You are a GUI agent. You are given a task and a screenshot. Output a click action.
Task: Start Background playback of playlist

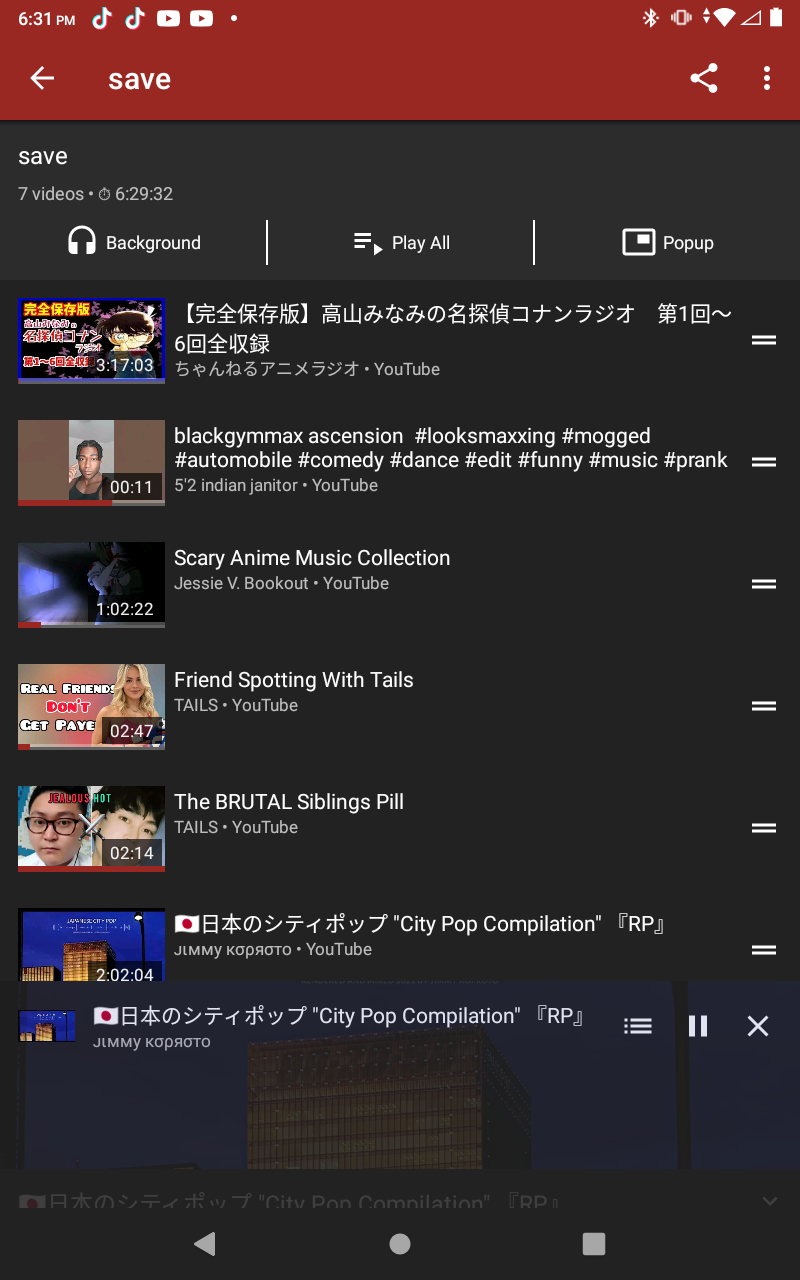pos(134,243)
